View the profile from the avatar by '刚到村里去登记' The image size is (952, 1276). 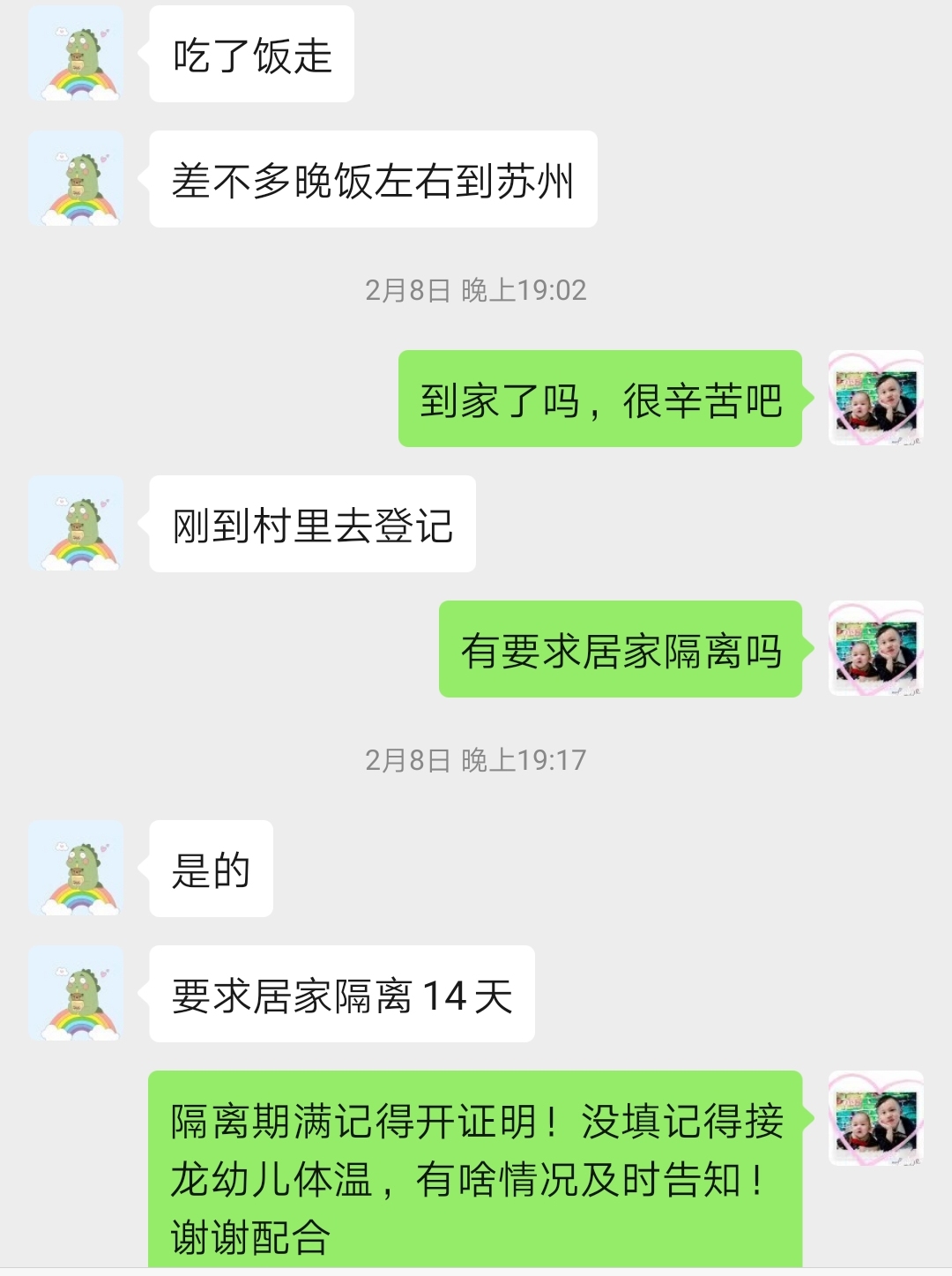[76, 524]
